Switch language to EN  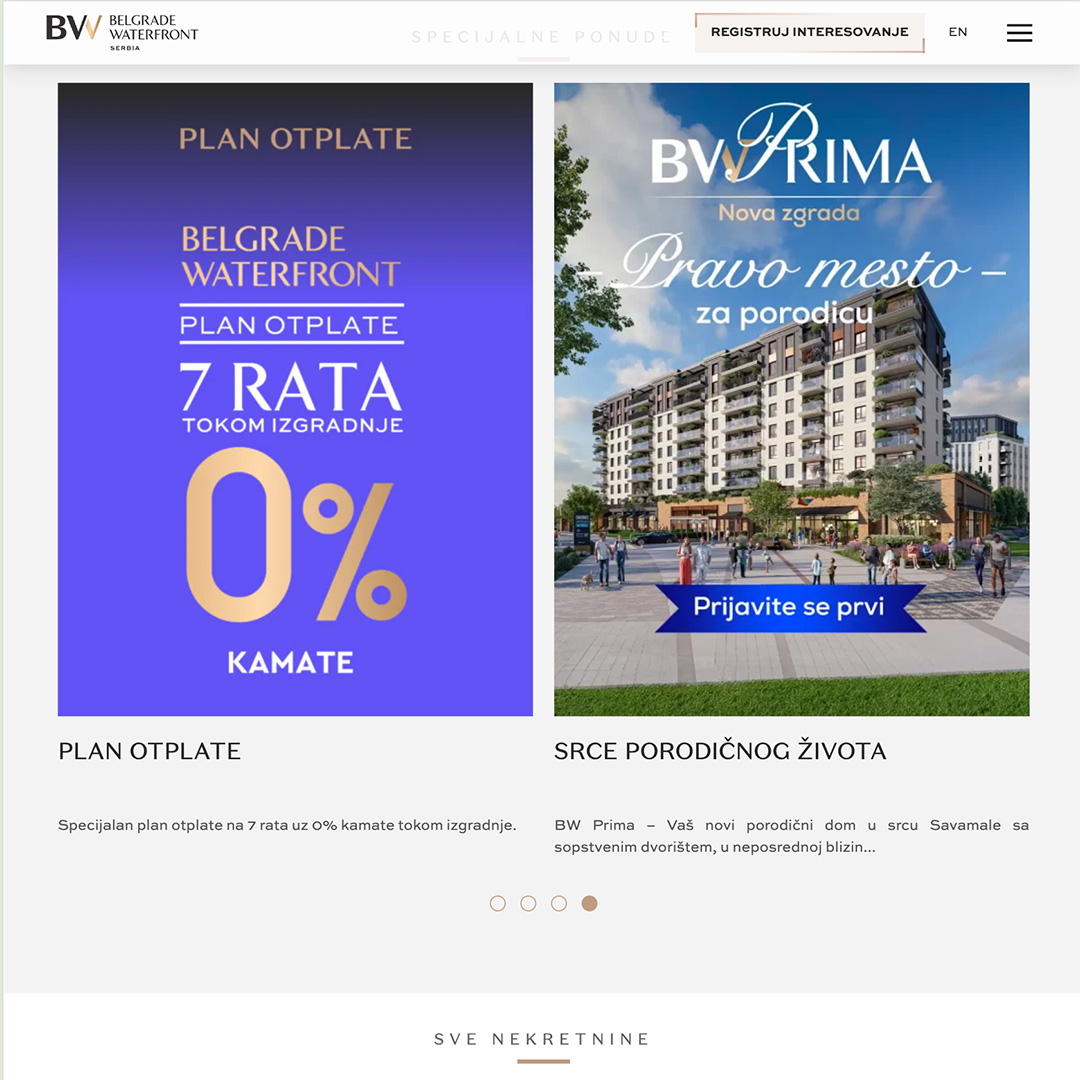pyautogui.click(x=958, y=32)
